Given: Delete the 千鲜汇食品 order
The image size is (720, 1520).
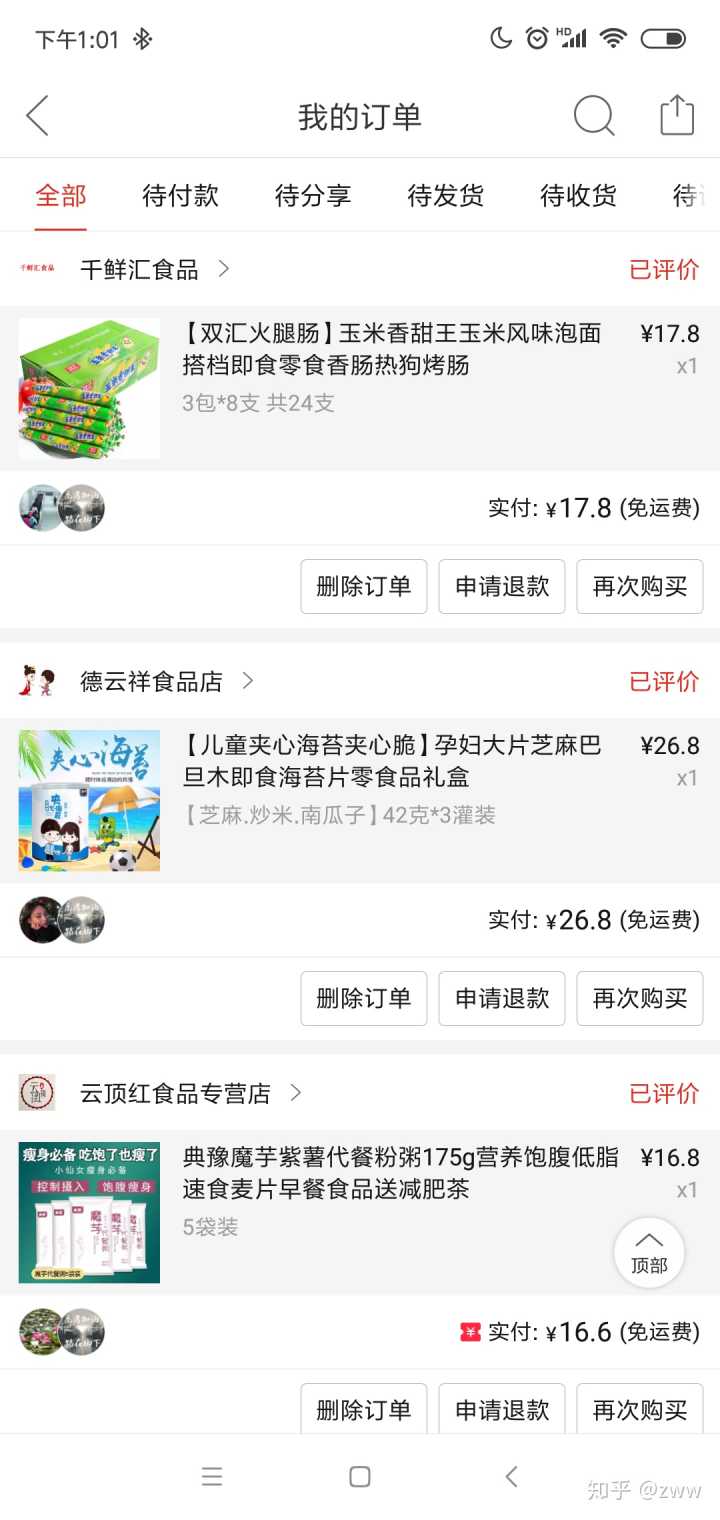Looking at the screenshot, I should pyautogui.click(x=364, y=586).
